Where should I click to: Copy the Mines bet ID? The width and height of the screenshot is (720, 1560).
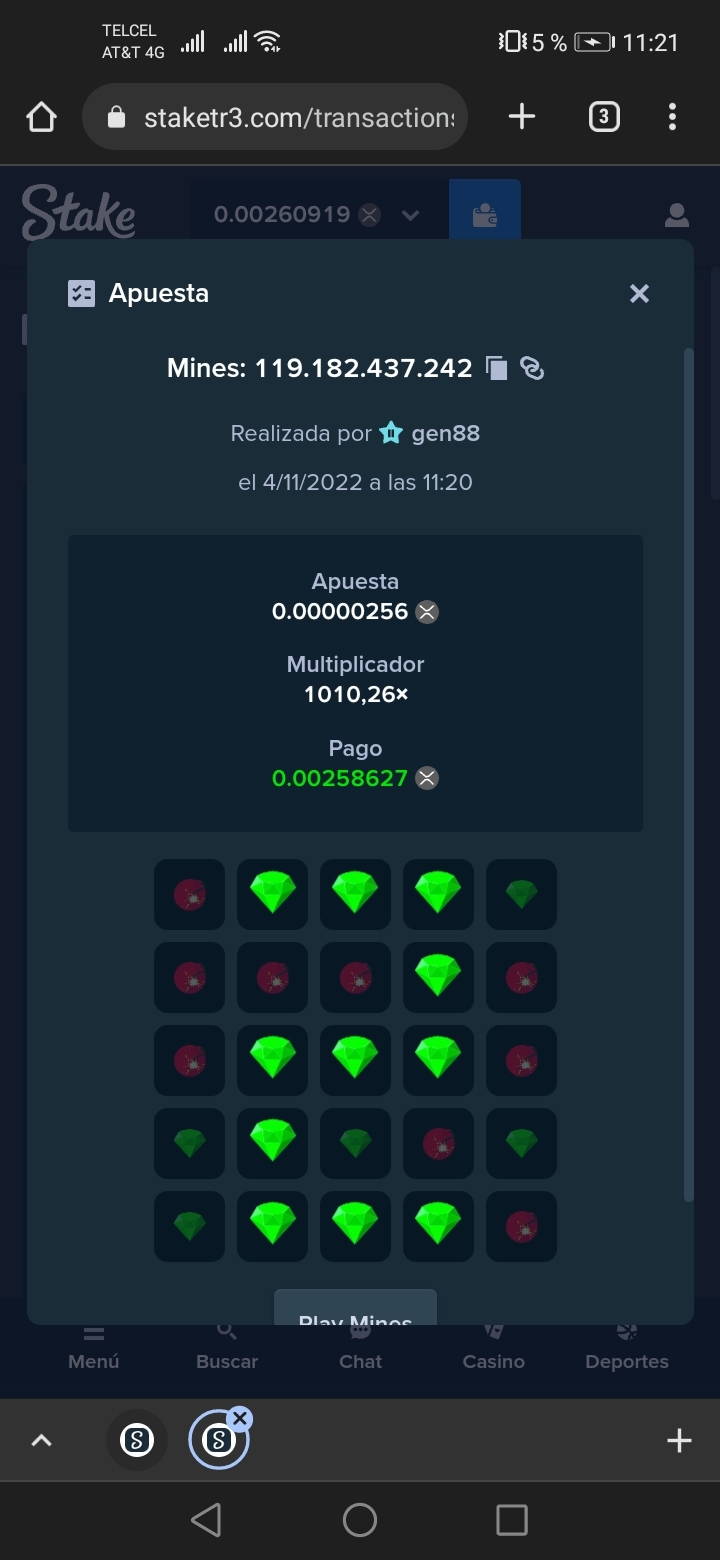tap(497, 368)
